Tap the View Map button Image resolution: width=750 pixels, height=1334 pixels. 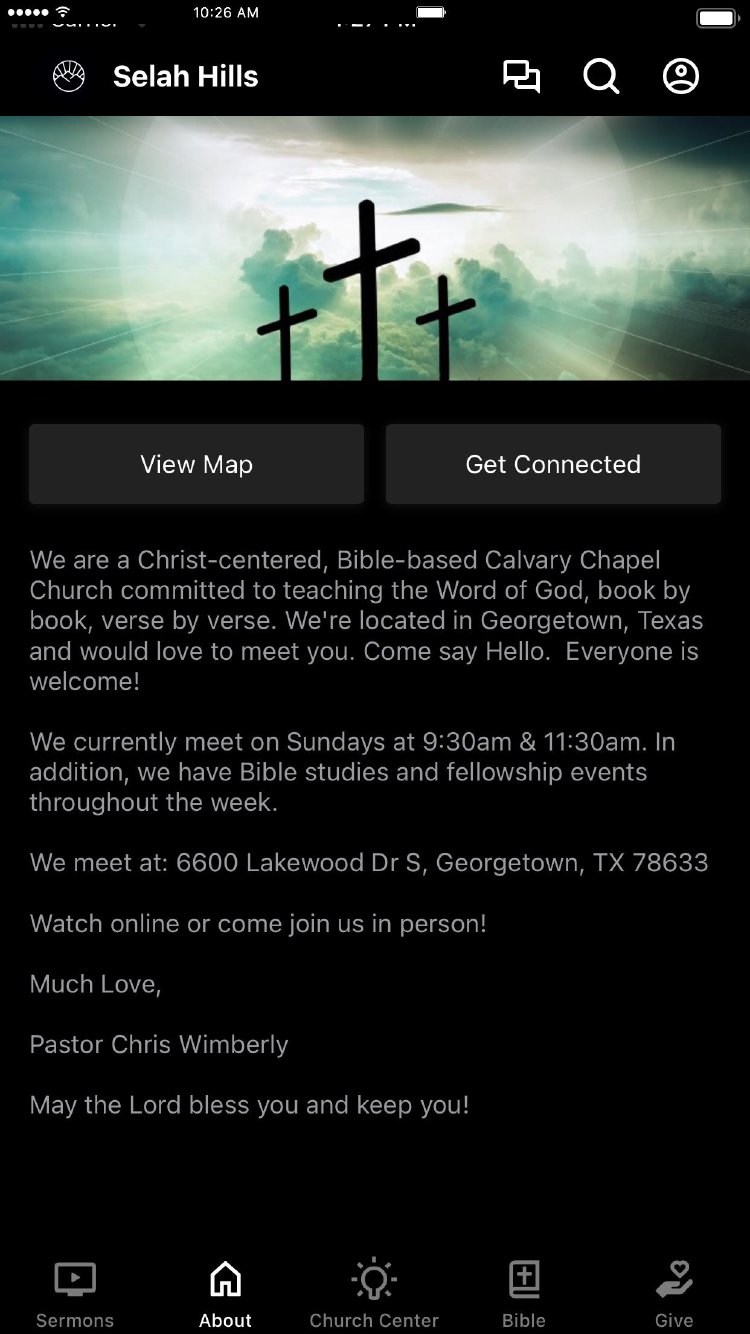click(x=196, y=464)
